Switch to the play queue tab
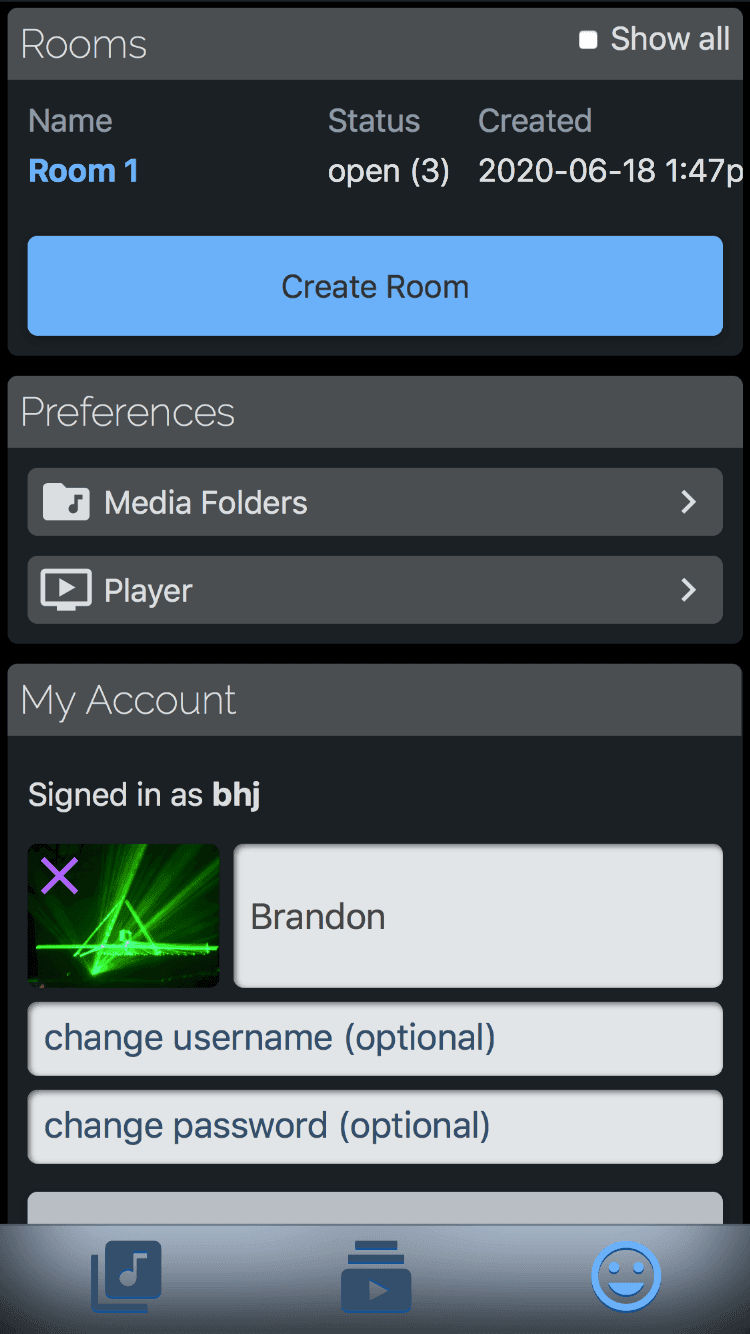Image resolution: width=750 pixels, height=1334 pixels. (x=376, y=1277)
